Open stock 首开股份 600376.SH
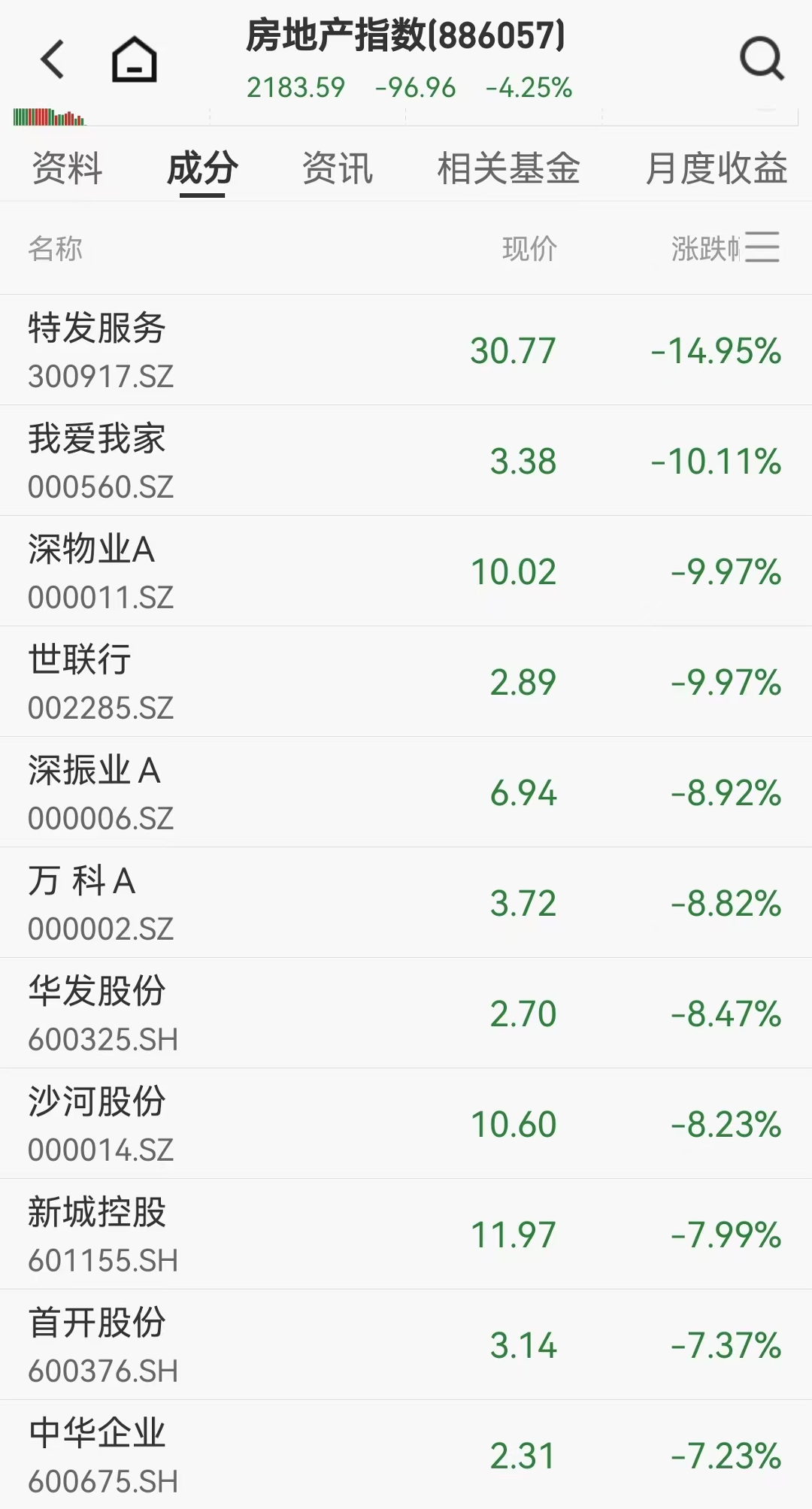Image resolution: width=812 pixels, height=1509 pixels. [406, 1345]
